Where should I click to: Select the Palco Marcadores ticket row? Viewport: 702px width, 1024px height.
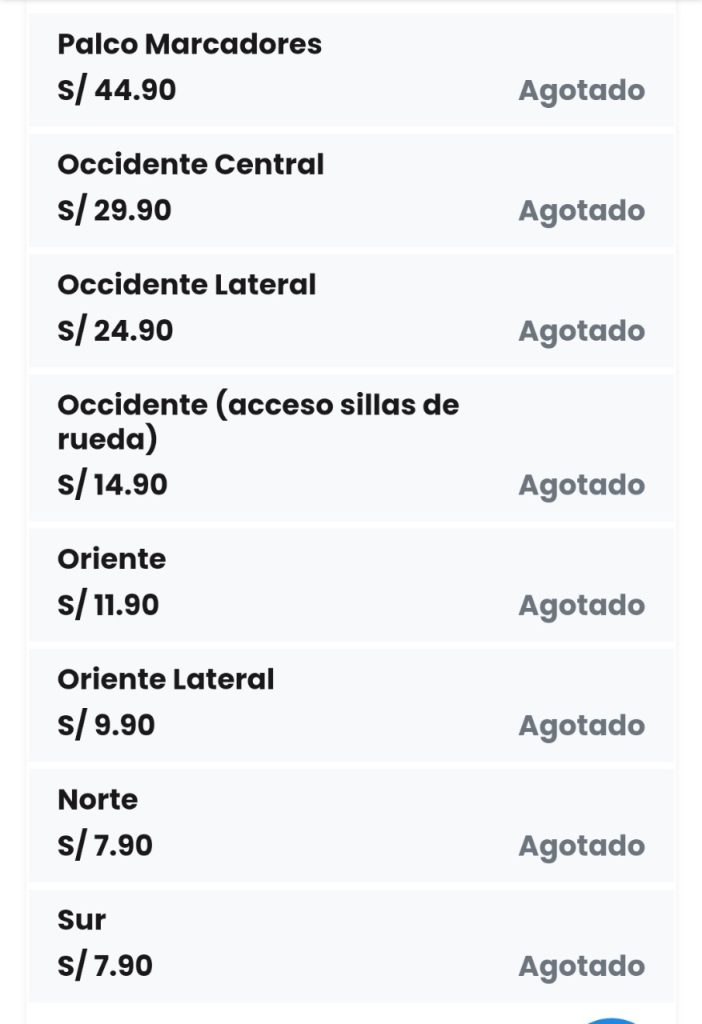350,68
